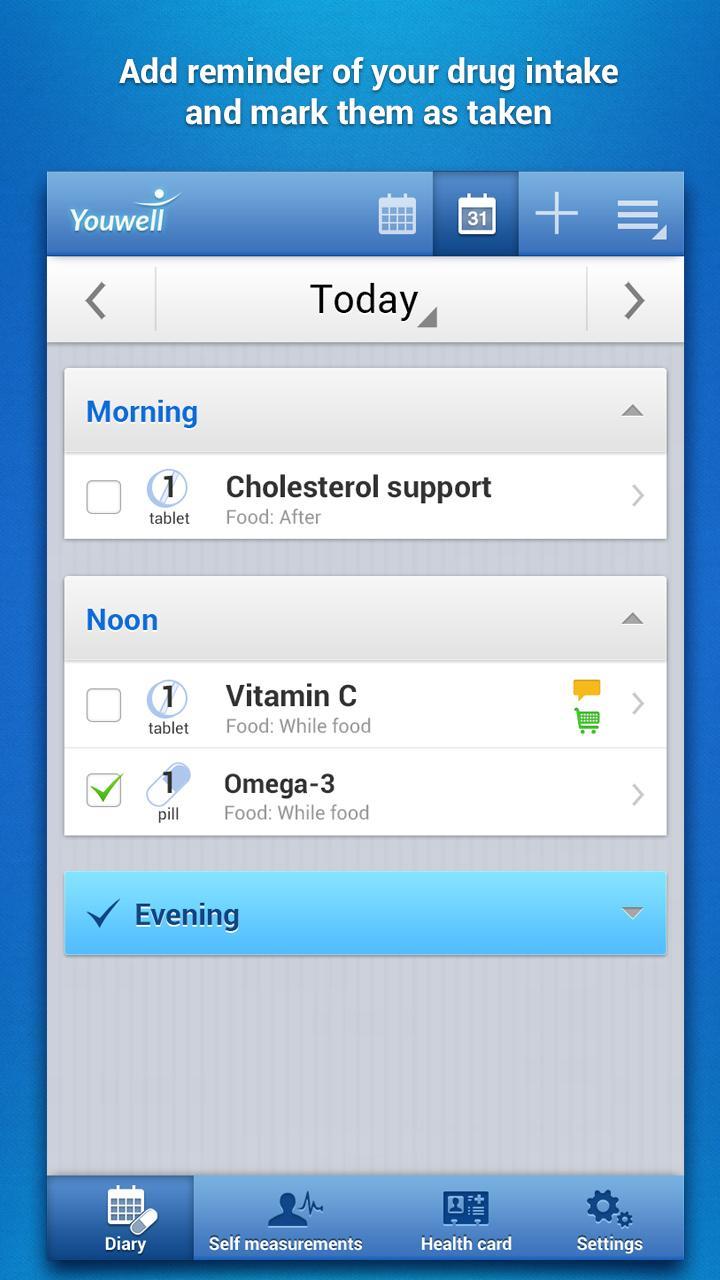Mark Cholesterol support as taken
Screen dimensions: 720x1280
(104, 496)
